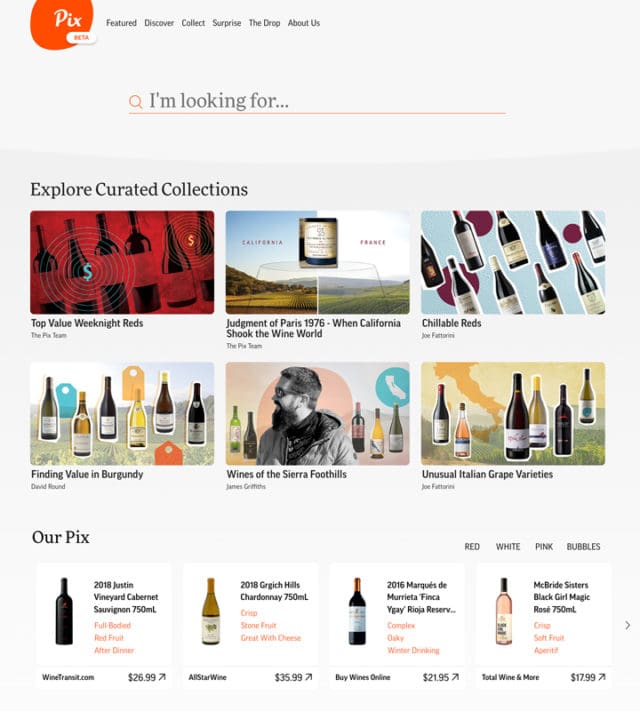The height and width of the screenshot is (711, 640).
Task: Open The Drop page
Action: pos(264,23)
